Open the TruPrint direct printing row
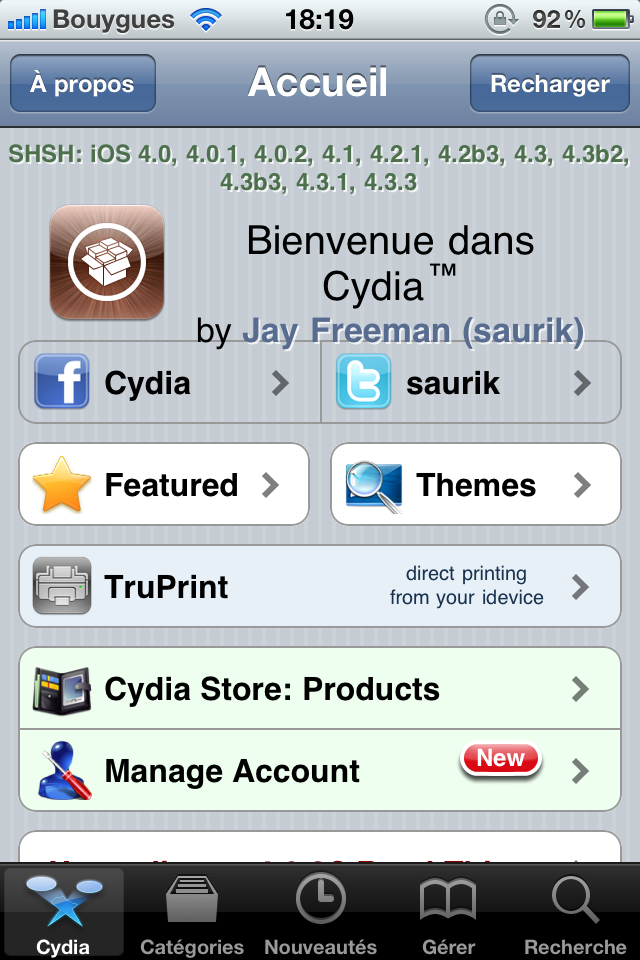The image size is (640, 960). (320, 586)
